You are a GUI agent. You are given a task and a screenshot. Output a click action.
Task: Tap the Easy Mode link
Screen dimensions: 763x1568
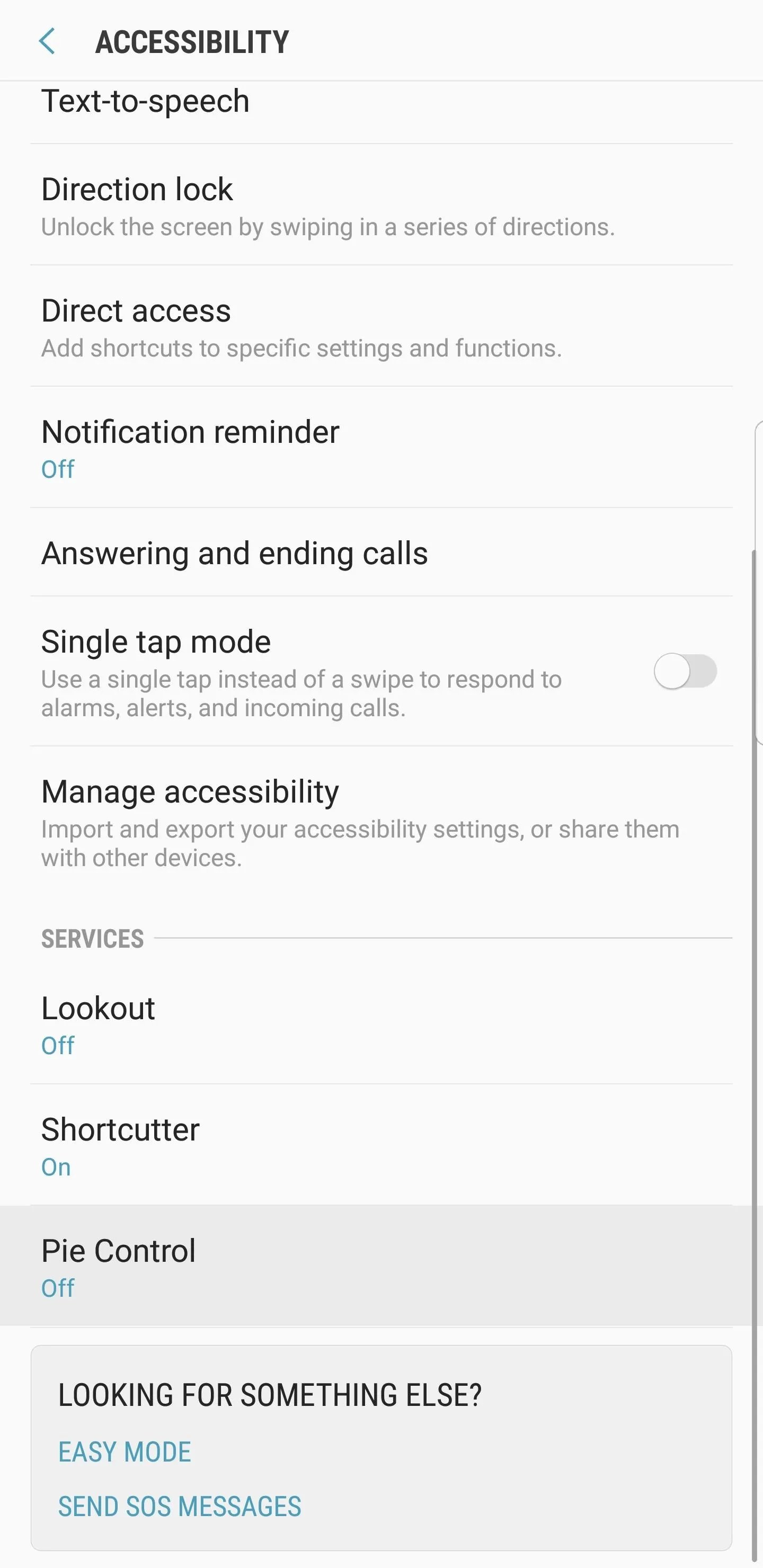[124, 1452]
